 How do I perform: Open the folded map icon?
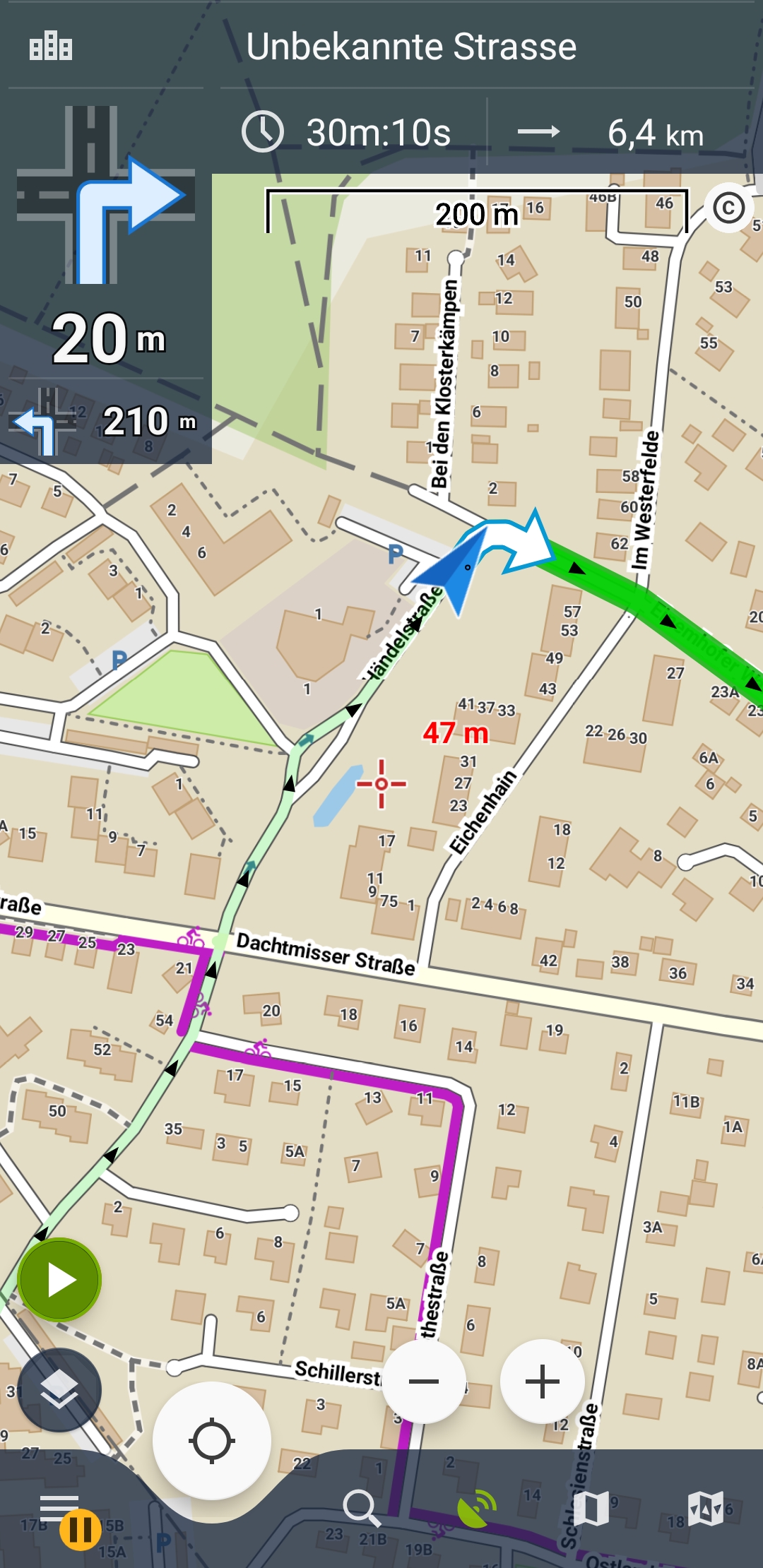(591, 1509)
